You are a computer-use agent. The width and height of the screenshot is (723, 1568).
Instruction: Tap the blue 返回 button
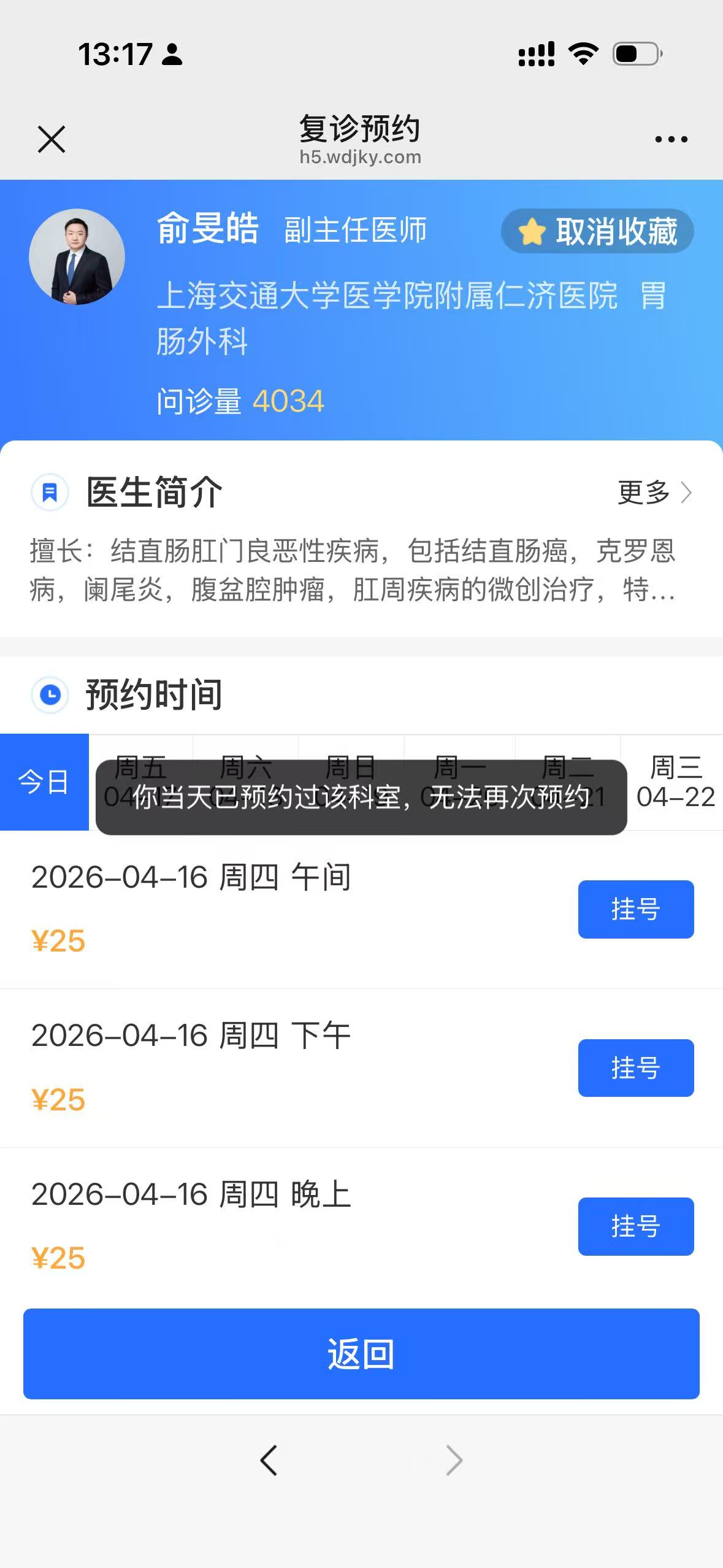(361, 1354)
